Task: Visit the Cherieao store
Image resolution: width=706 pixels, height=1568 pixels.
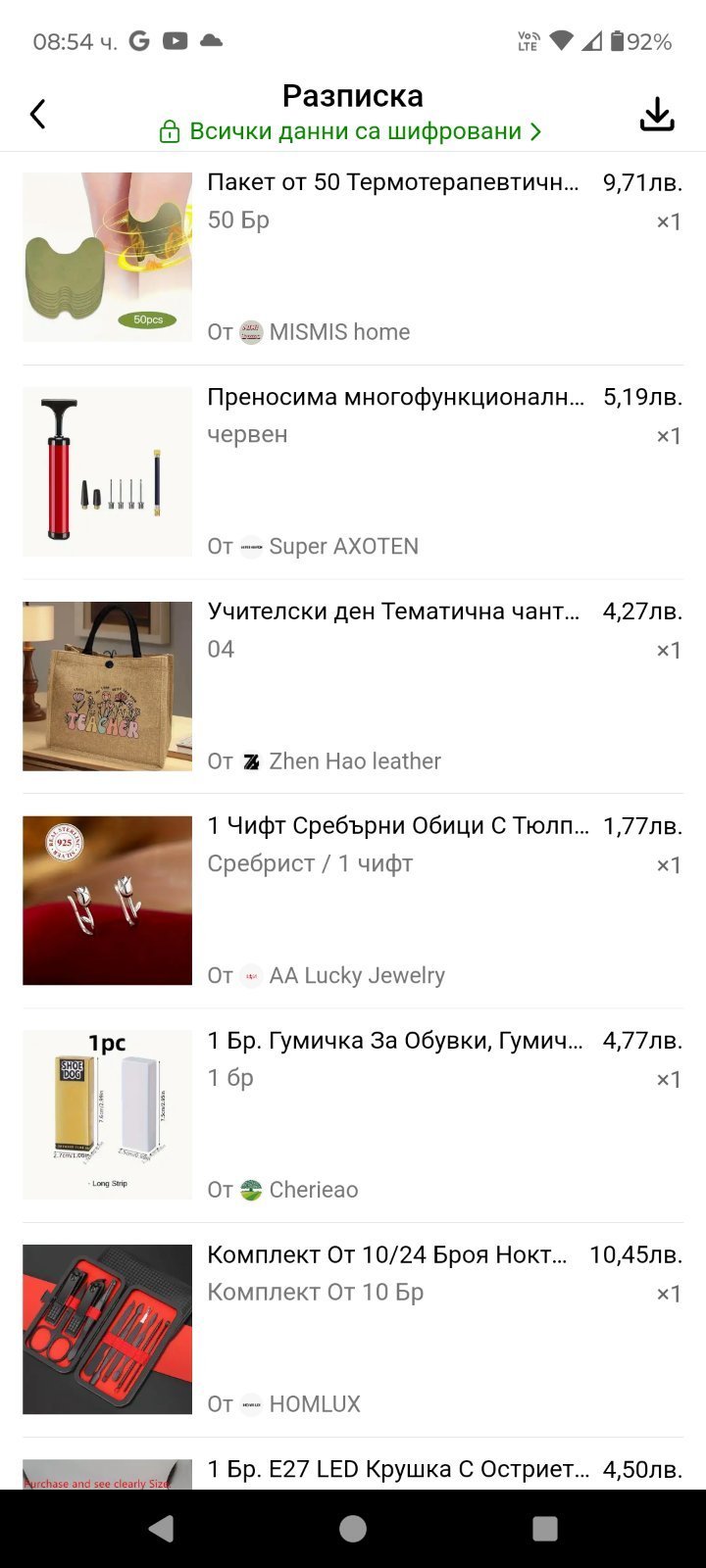Action: point(313,1190)
